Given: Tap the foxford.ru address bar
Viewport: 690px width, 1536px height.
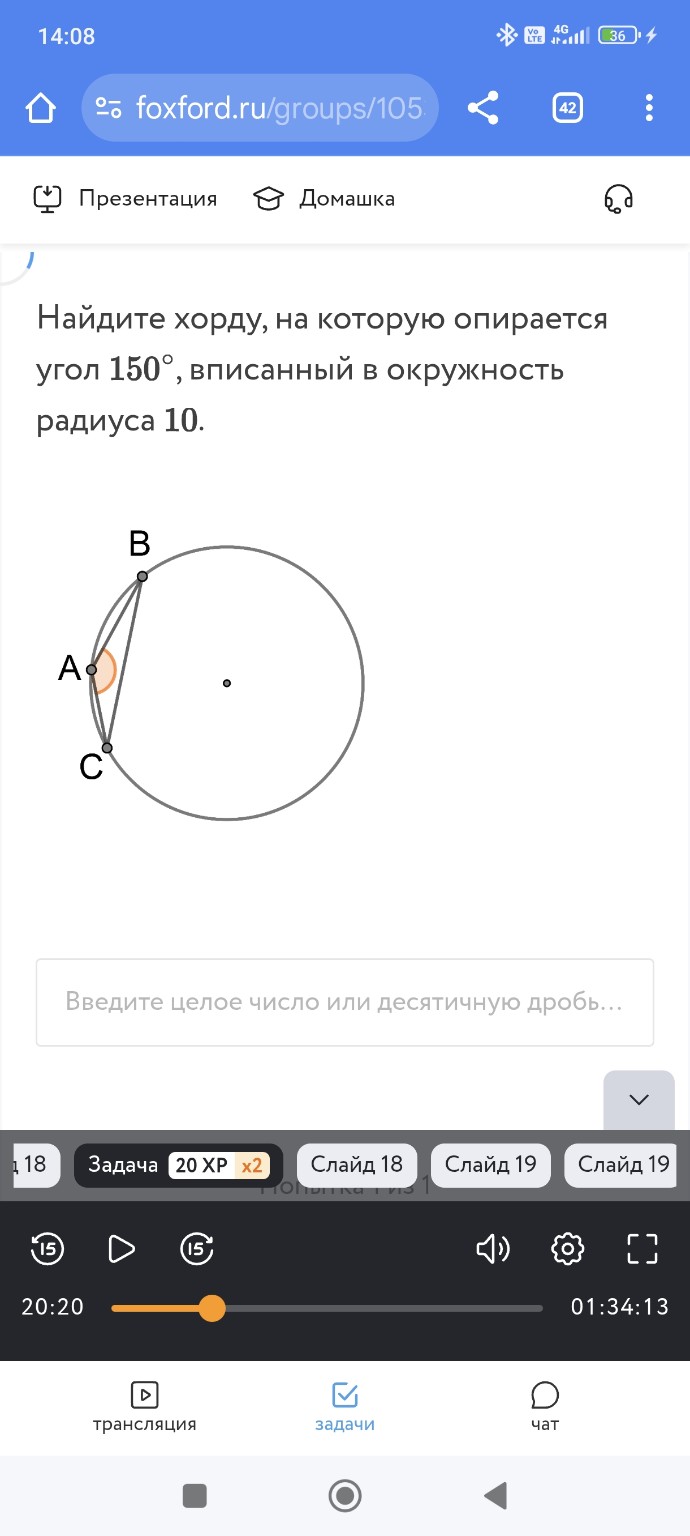Looking at the screenshot, I should (x=260, y=108).
